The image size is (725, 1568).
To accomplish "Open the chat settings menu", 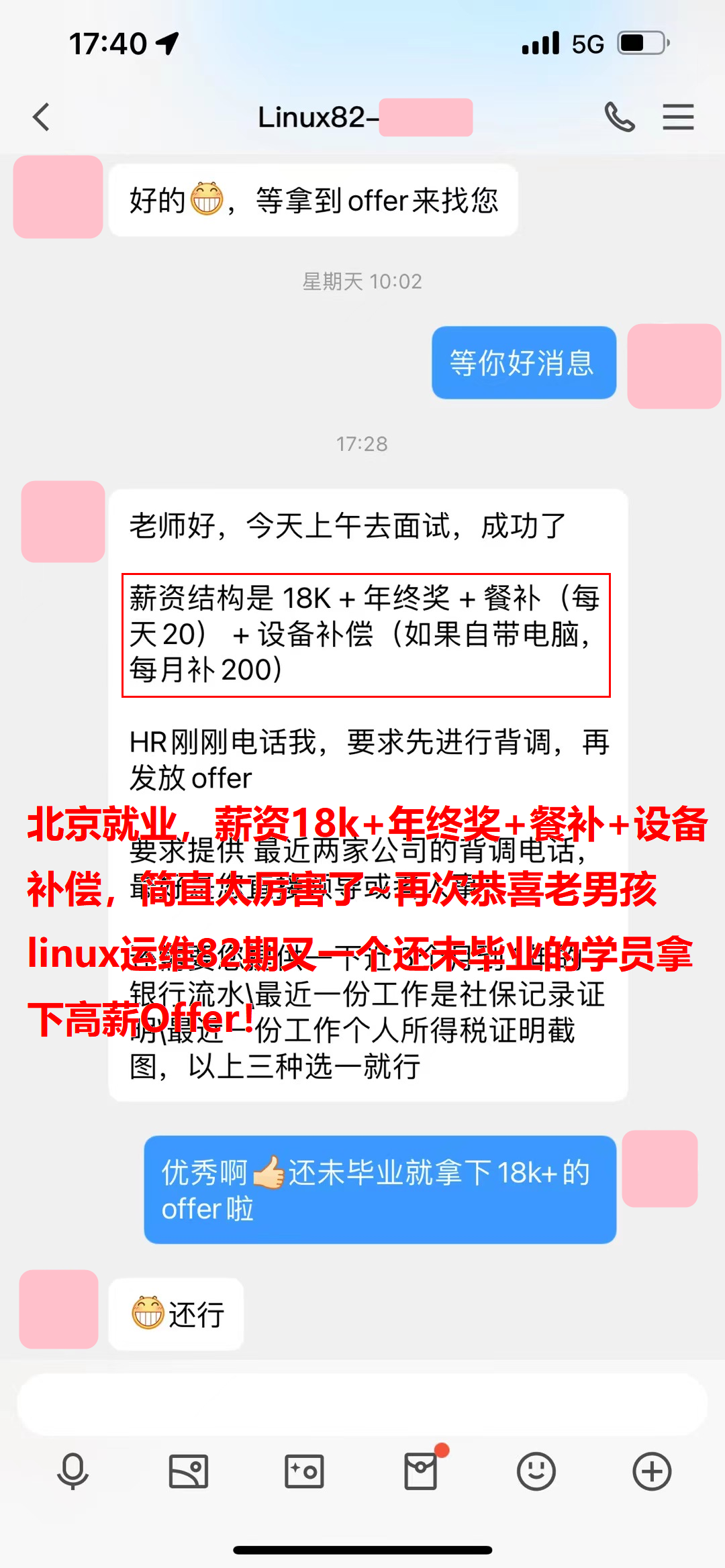I will point(678,117).
